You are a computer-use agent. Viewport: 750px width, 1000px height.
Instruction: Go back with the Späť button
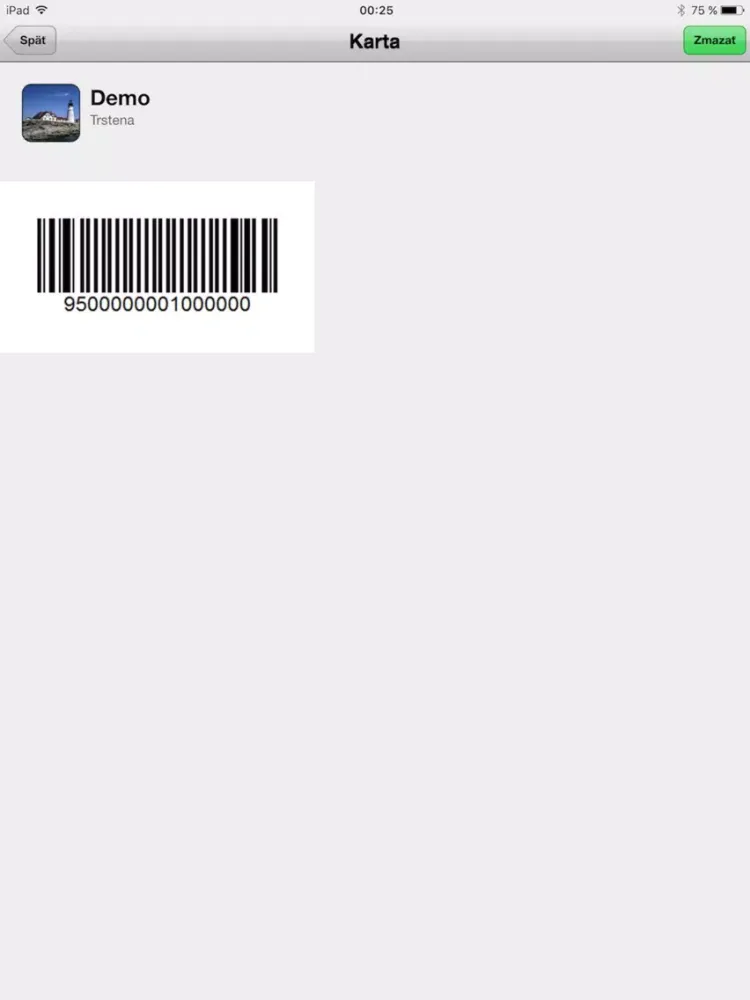[x=31, y=41]
